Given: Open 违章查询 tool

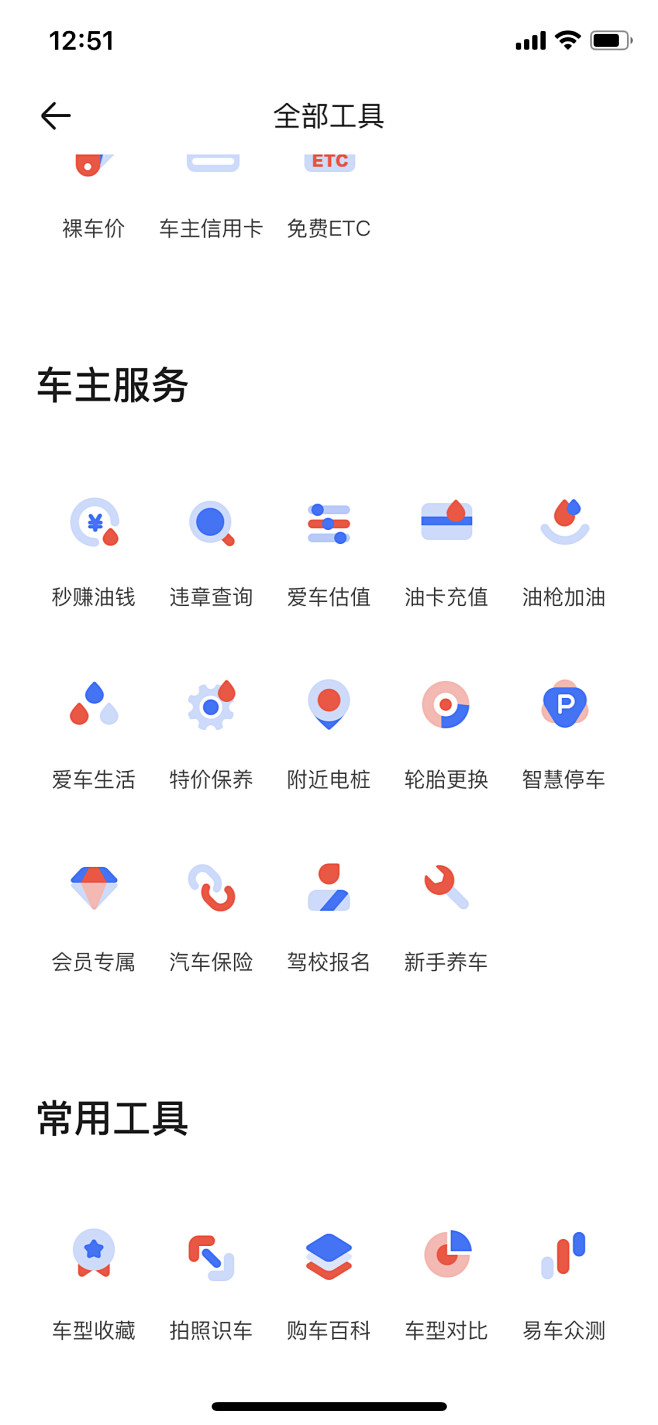Looking at the screenshot, I should click(x=211, y=552).
